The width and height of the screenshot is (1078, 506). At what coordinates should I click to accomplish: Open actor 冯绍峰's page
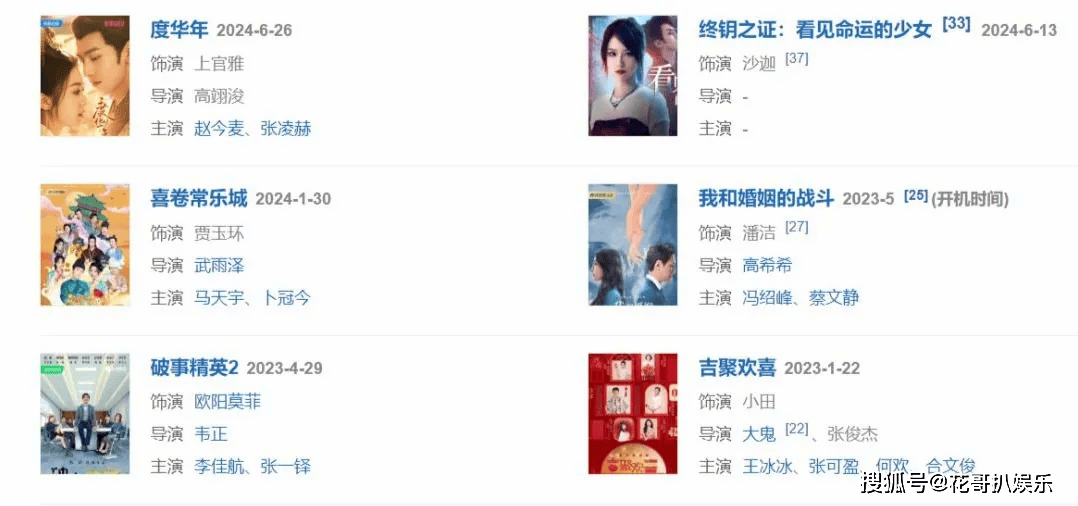pyautogui.click(x=766, y=297)
